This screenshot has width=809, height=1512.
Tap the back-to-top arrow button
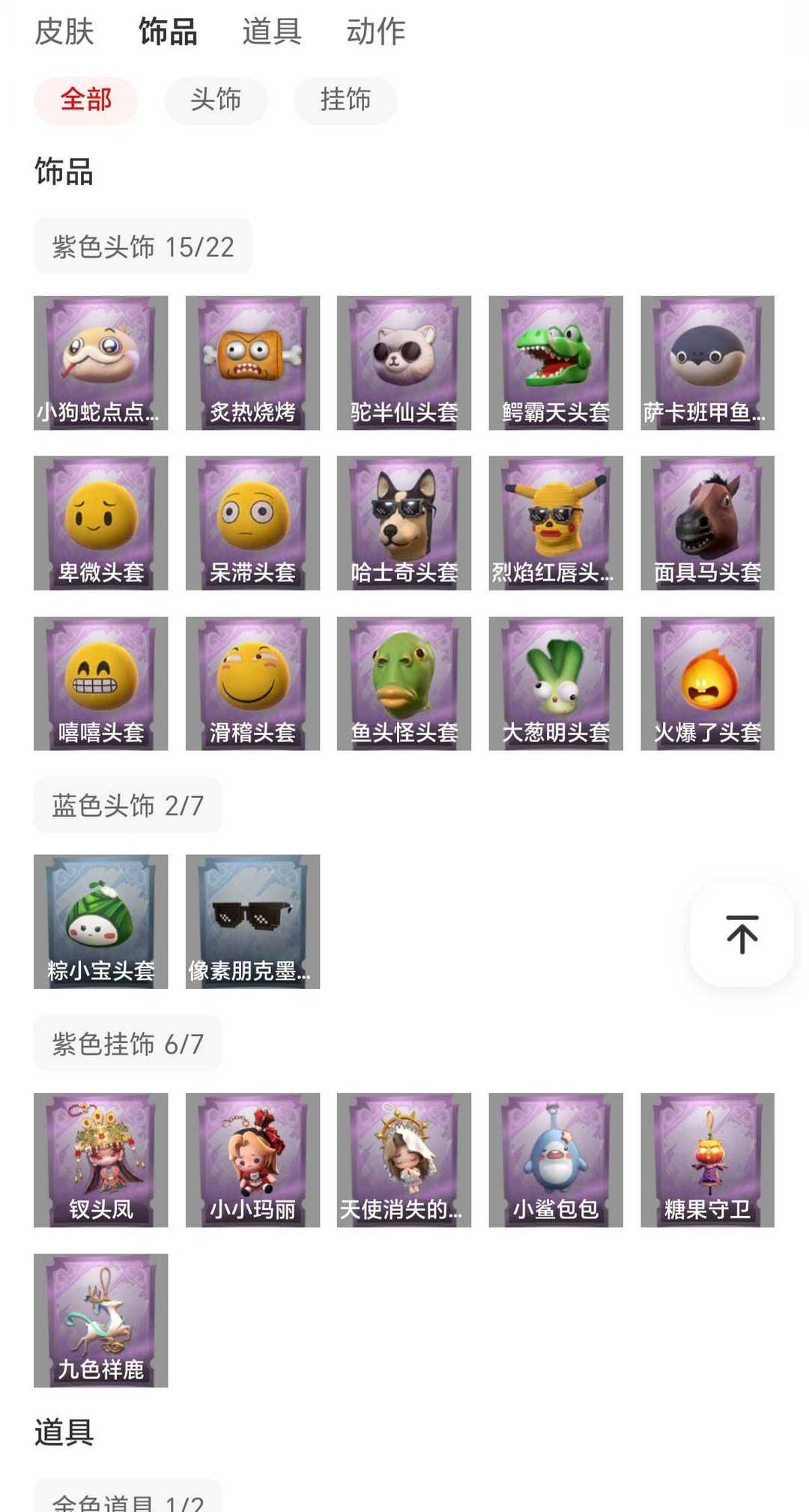point(742,934)
